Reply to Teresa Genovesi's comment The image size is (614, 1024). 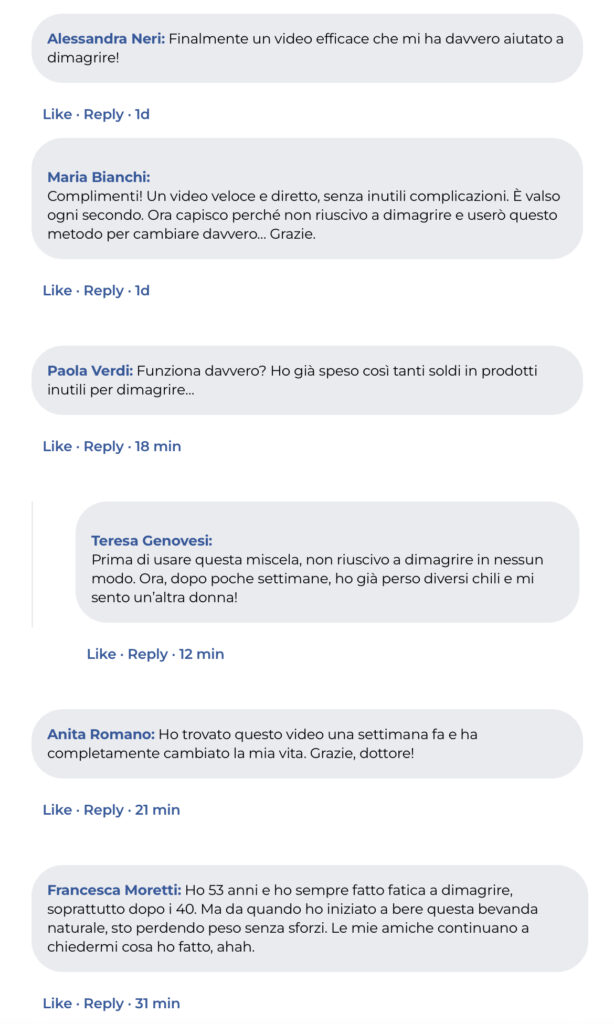coord(147,654)
